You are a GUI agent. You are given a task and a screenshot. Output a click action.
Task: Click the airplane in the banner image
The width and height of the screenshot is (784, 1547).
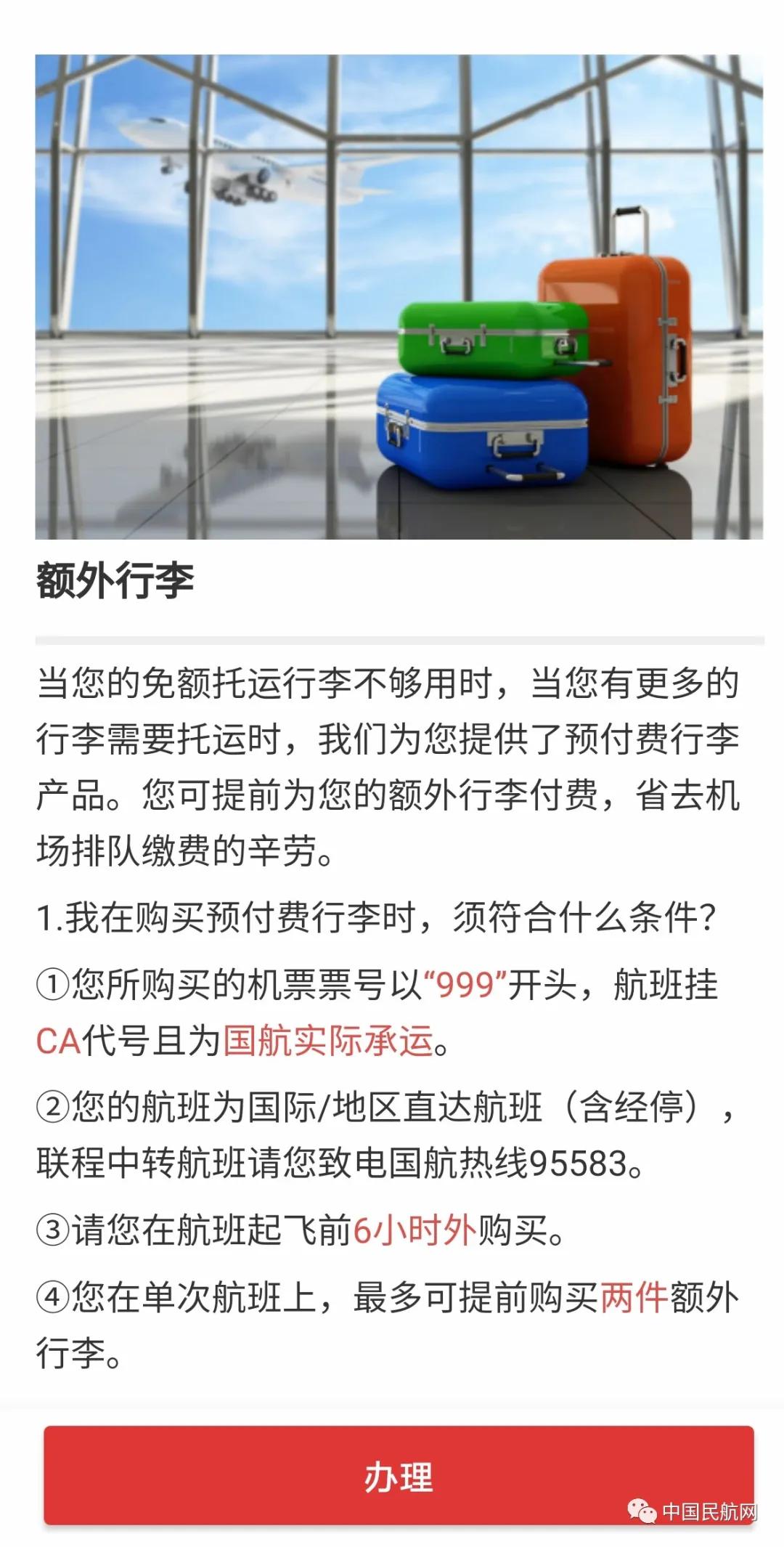click(240, 160)
